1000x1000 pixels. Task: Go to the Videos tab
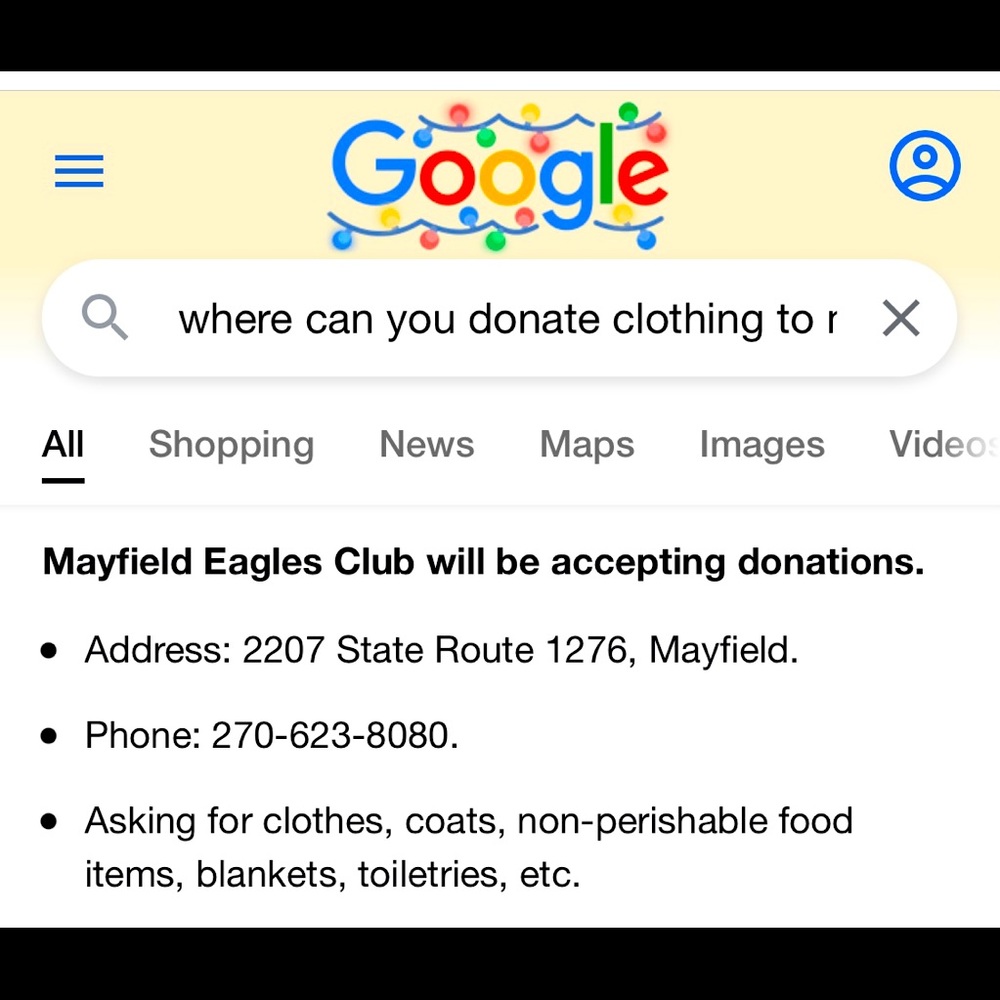942,445
